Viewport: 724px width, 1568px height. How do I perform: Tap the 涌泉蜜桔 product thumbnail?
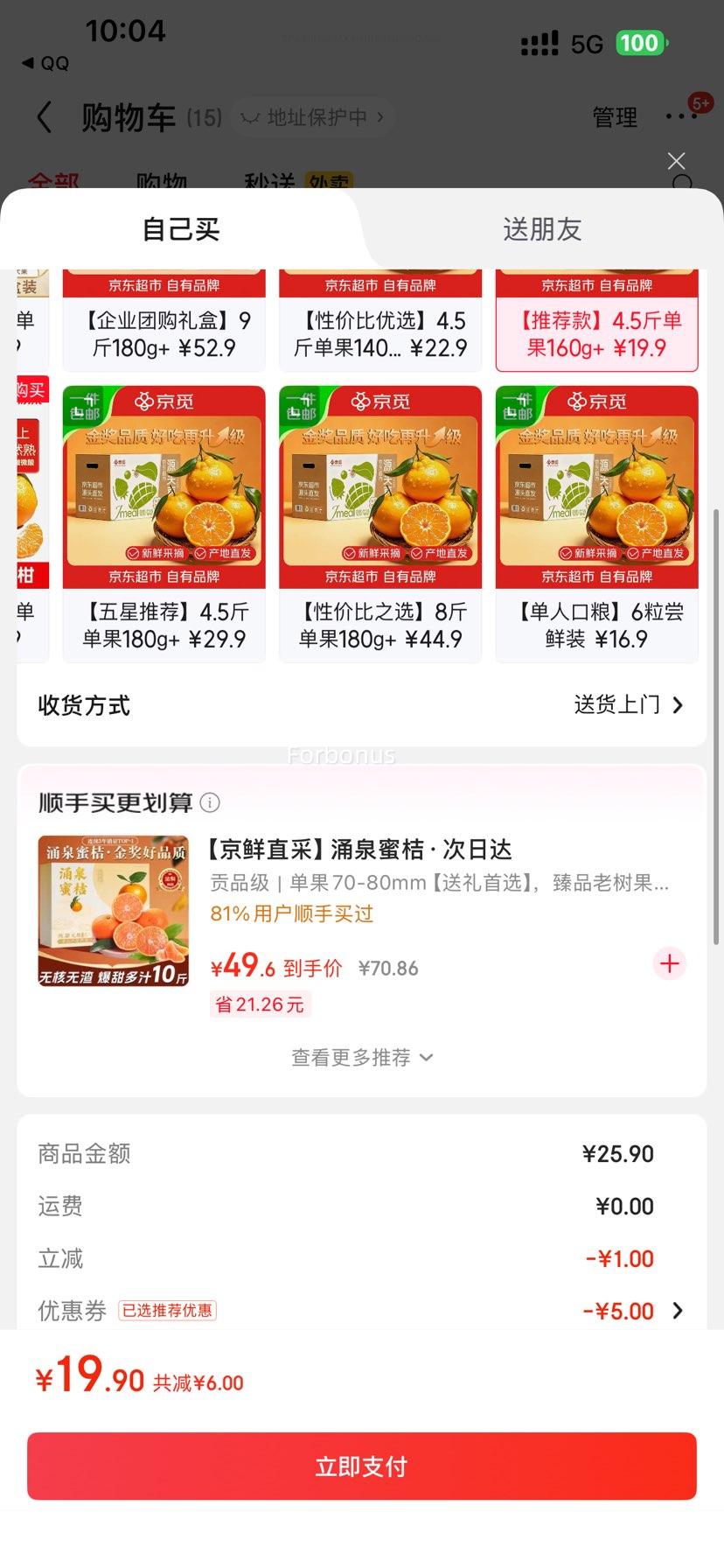coord(114,910)
